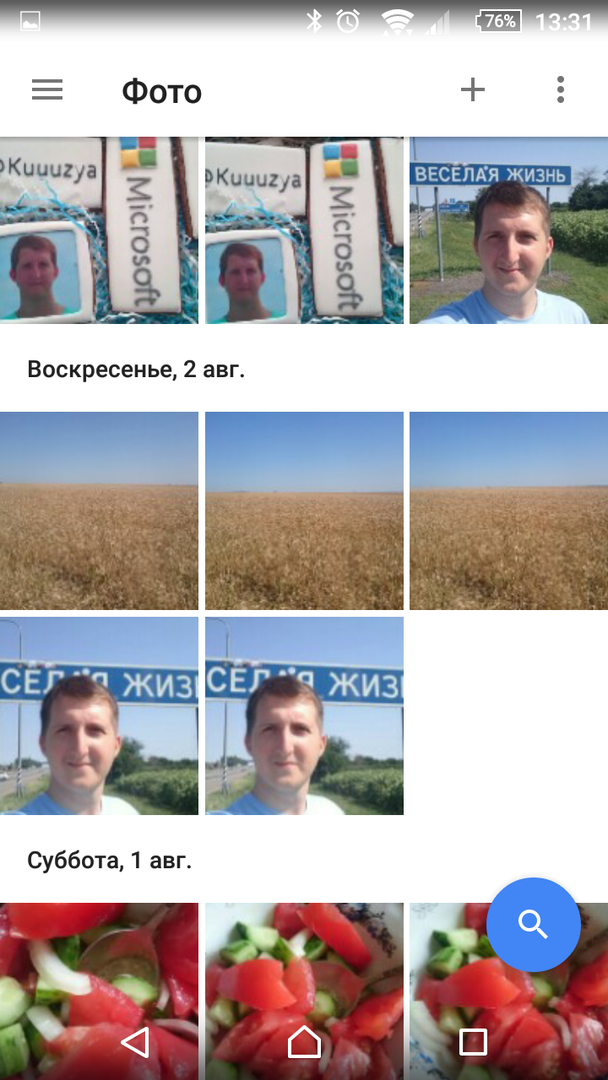View the middle wheat field photo
Screen dimensions: 608x1080
point(304,510)
